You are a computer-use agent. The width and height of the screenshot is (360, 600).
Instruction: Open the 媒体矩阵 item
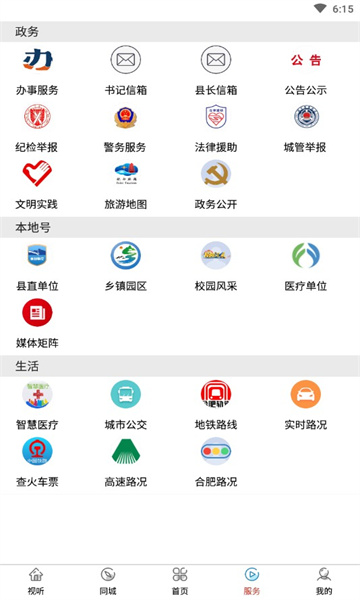[x=37, y=324]
